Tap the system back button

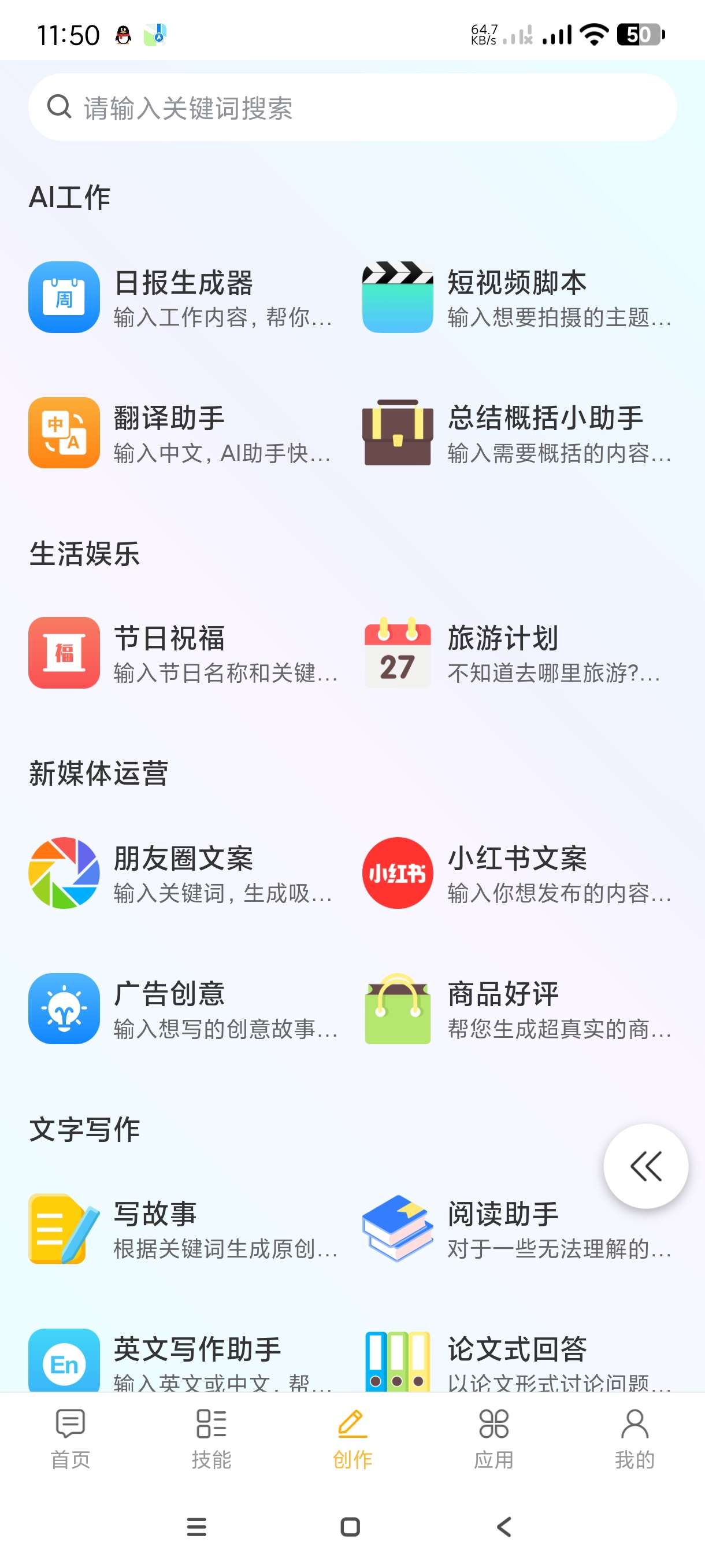pos(504,1526)
